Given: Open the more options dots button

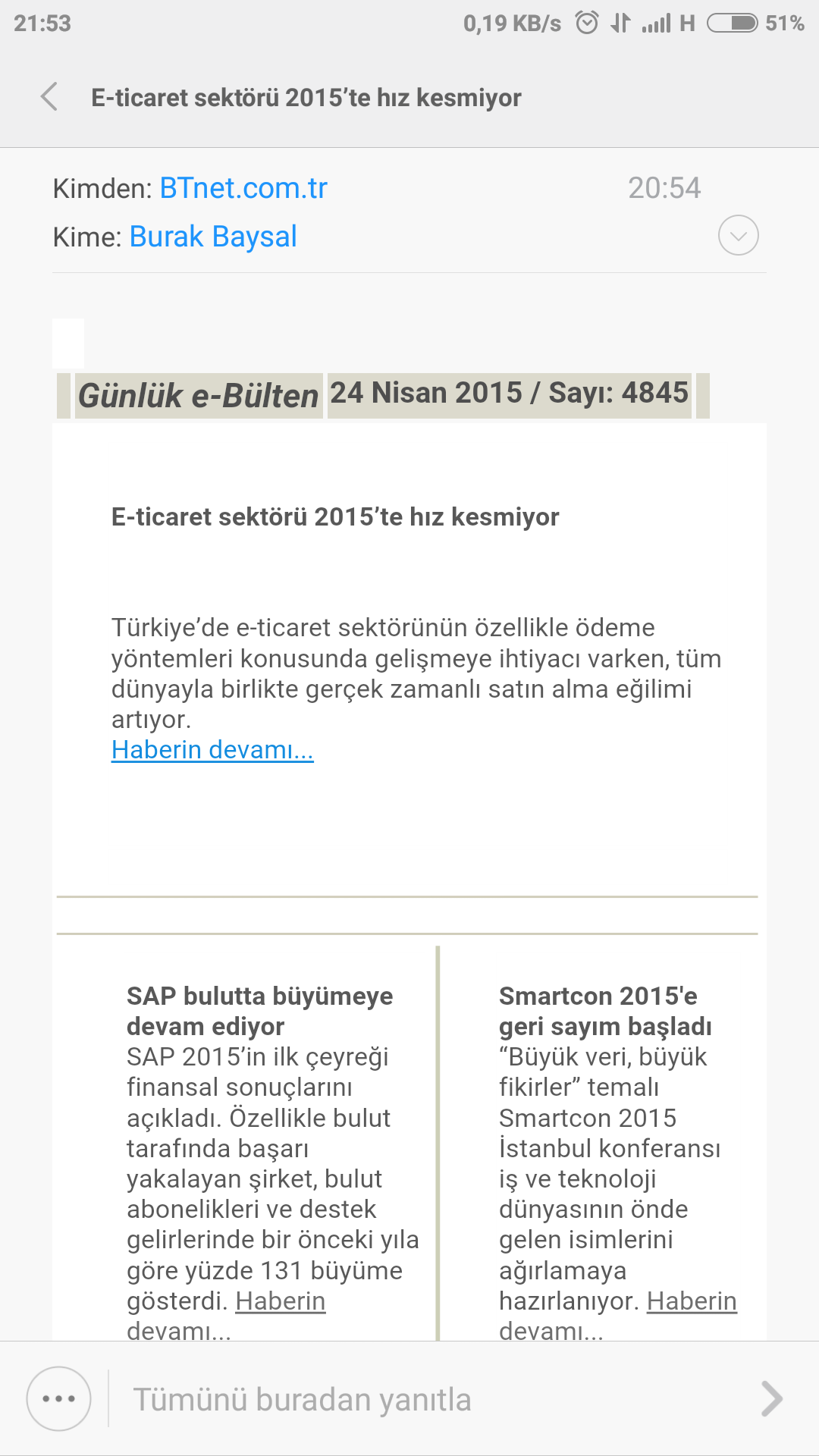Looking at the screenshot, I should (58, 1399).
